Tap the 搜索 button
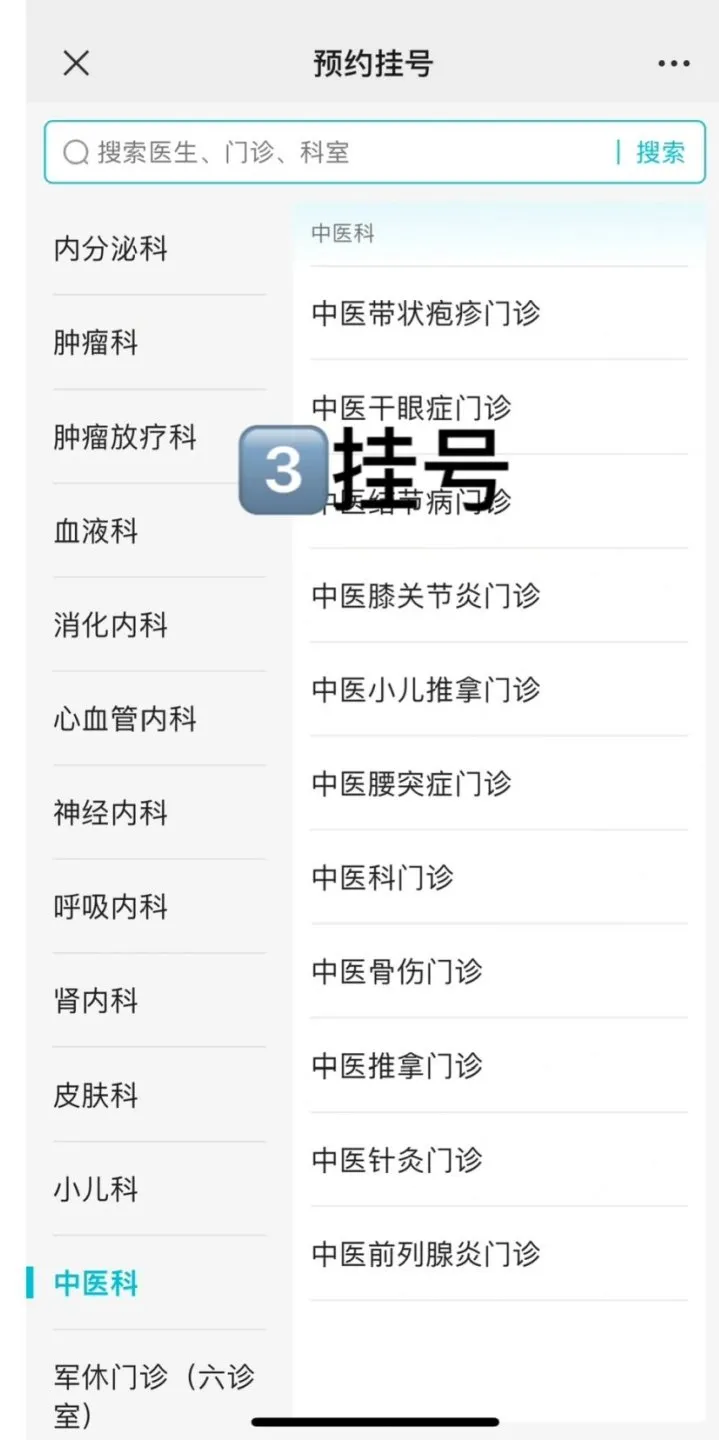Viewport: 719px width, 1440px height. click(660, 153)
